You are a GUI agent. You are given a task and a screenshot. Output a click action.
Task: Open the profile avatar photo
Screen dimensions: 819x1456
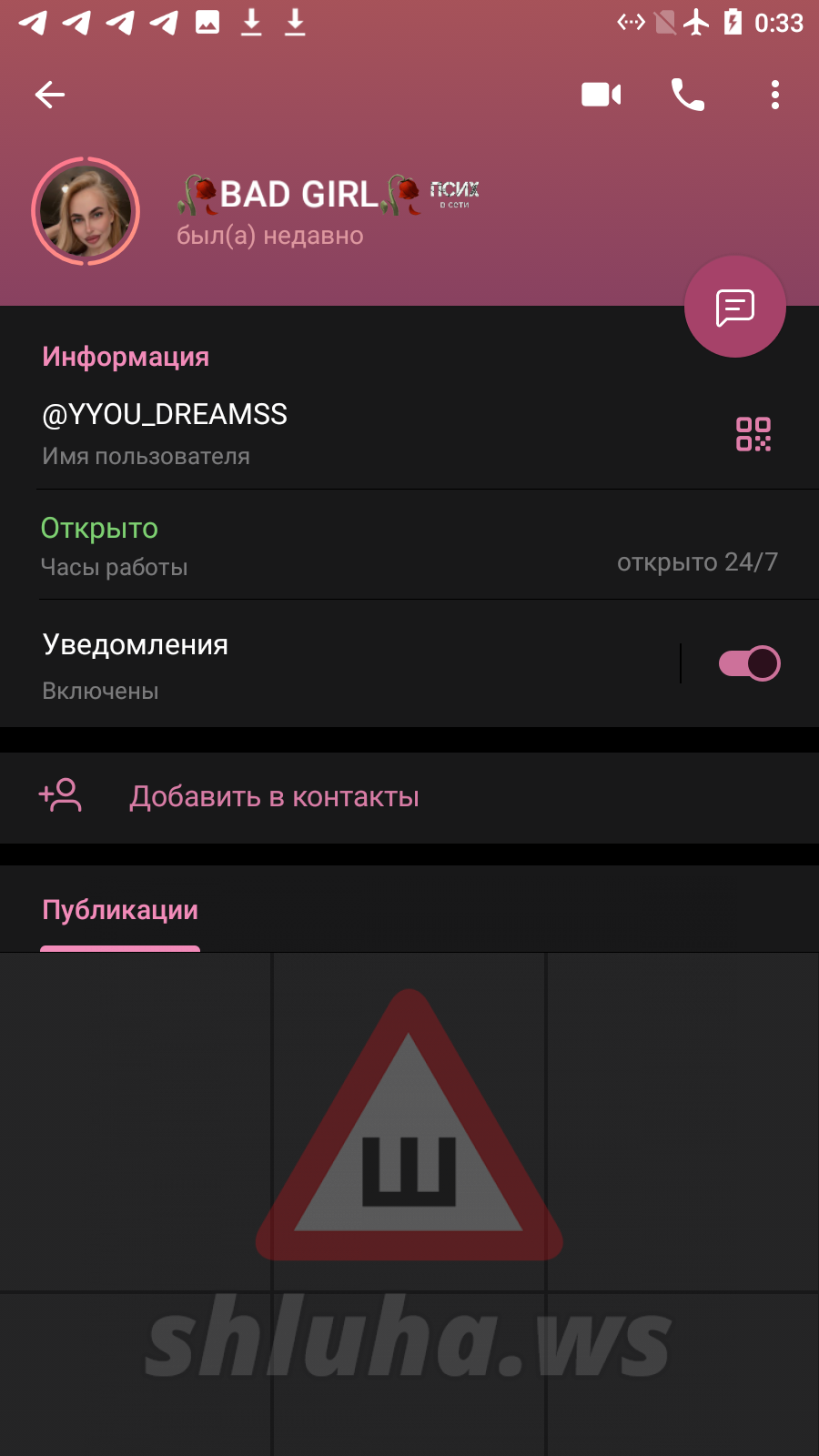coord(86,211)
